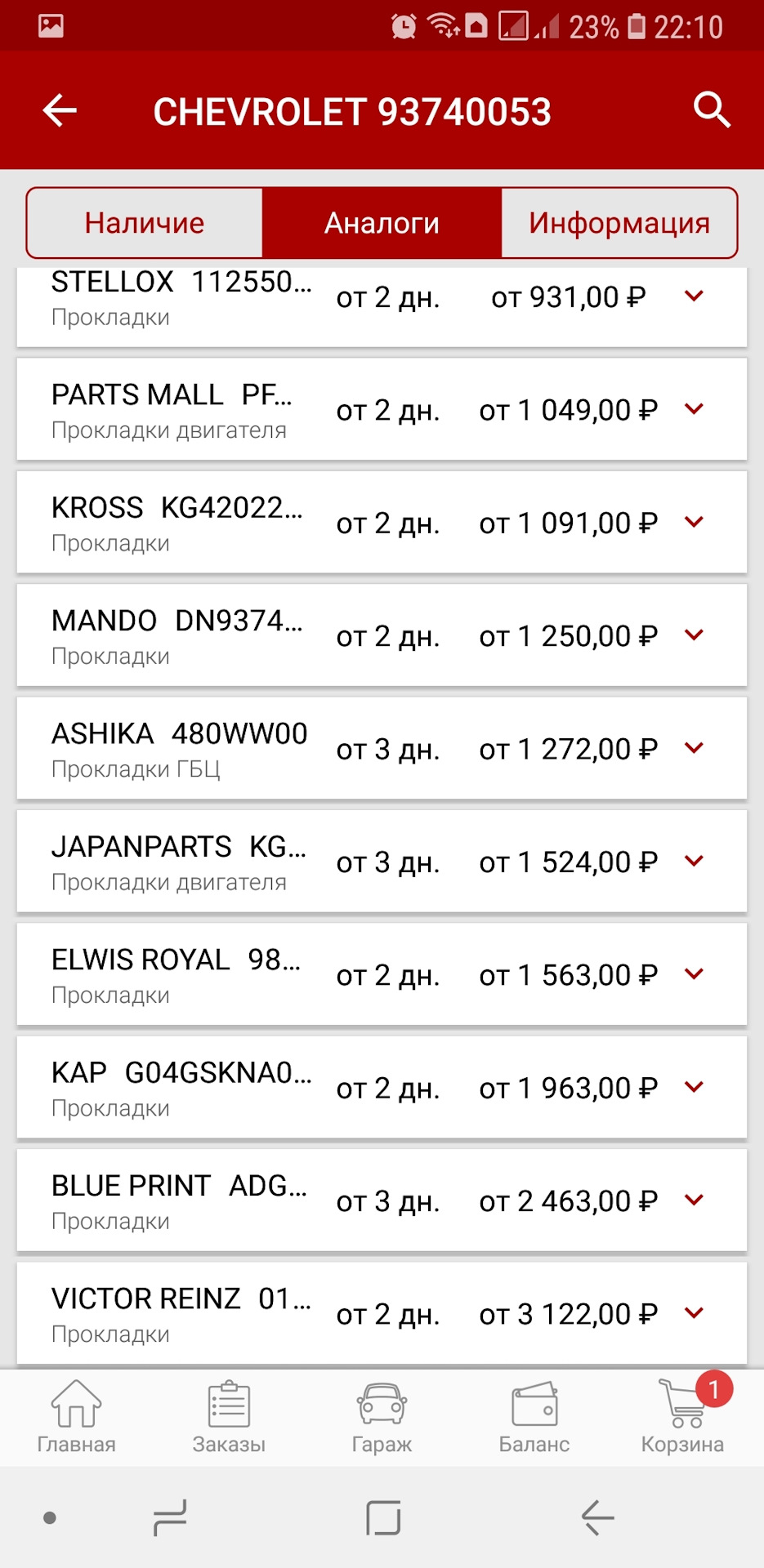Expand the VICTOR REINZ row chevron

tap(695, 1313)
